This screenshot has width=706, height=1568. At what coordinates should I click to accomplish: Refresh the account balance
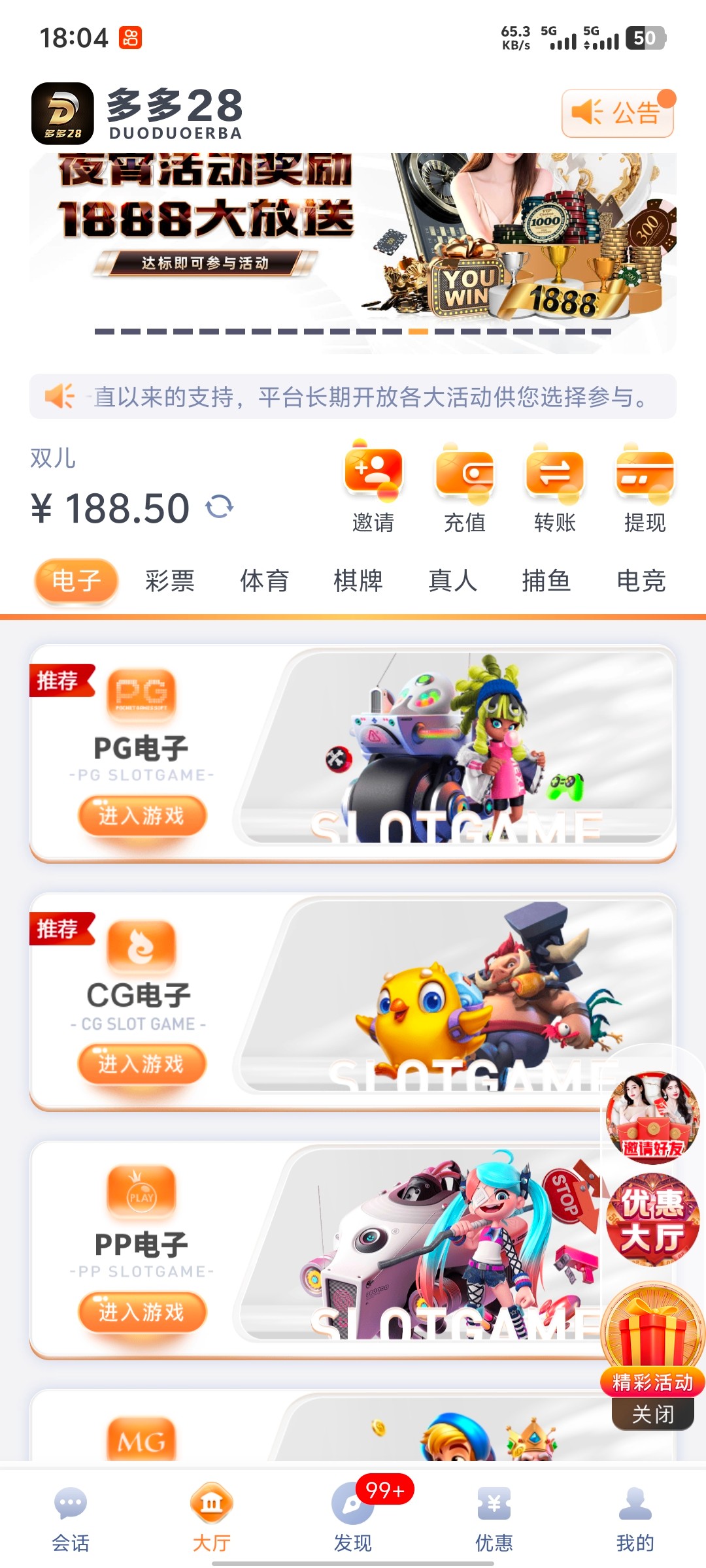pyautogui.click(x=219, y=507)
